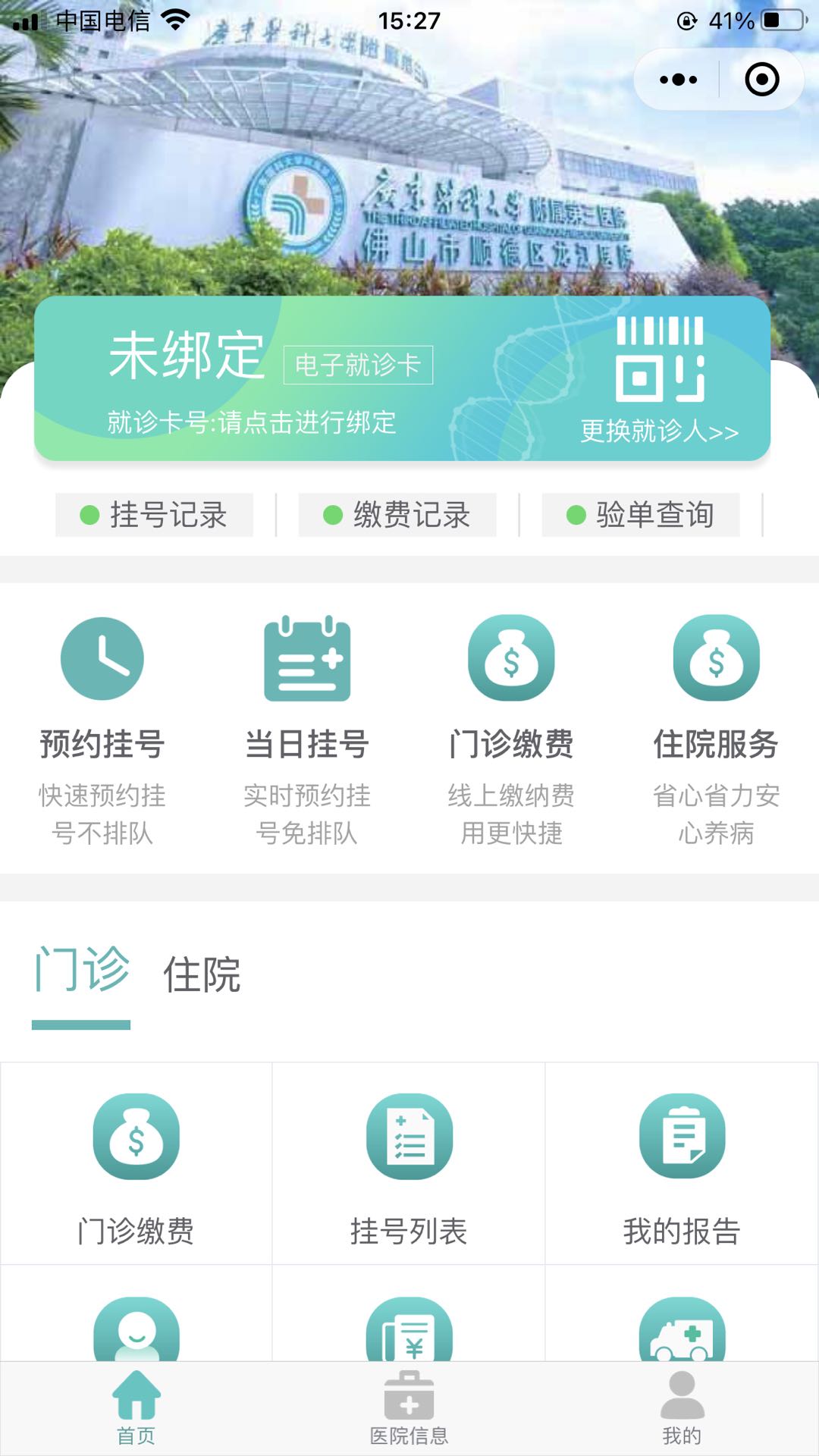Tap the unbound 电子就诊卡 card to bind
Screen dimensions: 819x1456
tap(258, 379)
